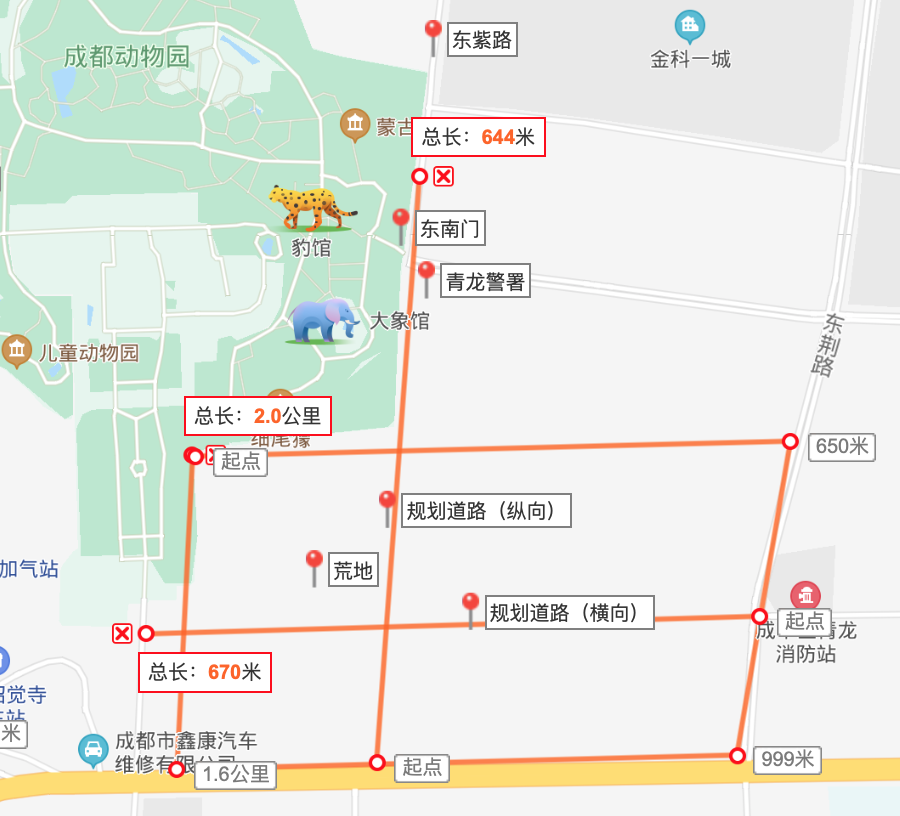Open the 青龙警署 marker
The image size is (900, 816).
pyautogui.click(x=426, y=277)
